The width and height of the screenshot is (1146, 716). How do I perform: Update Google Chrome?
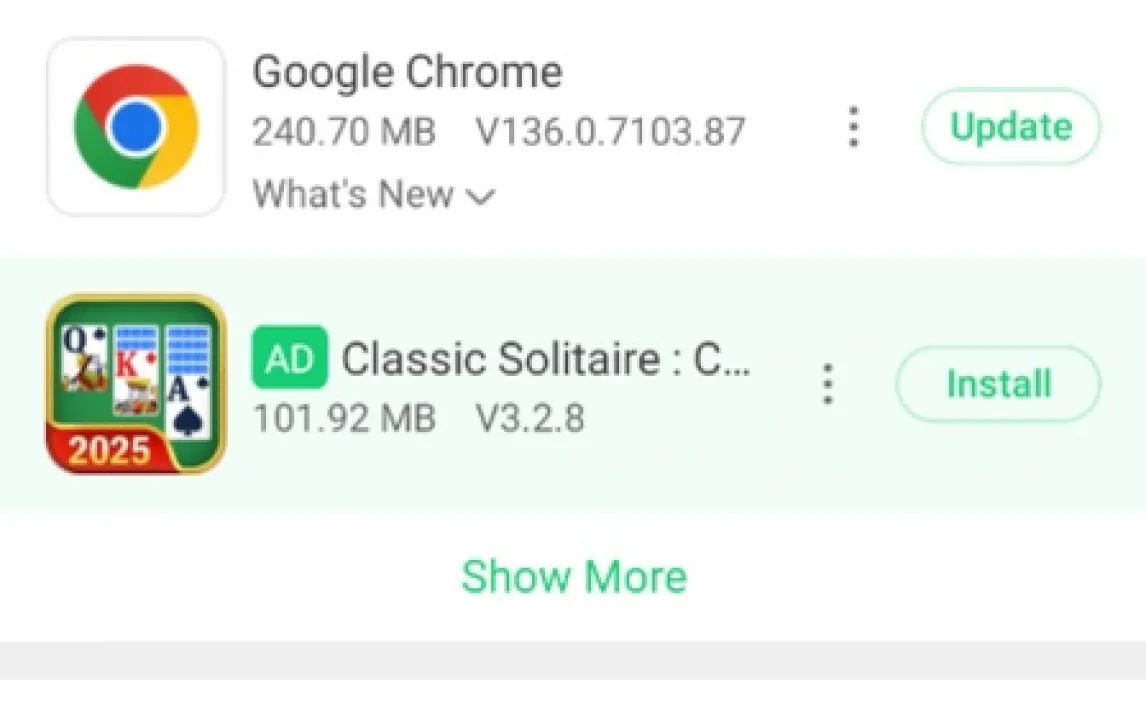pos(1010,127)
